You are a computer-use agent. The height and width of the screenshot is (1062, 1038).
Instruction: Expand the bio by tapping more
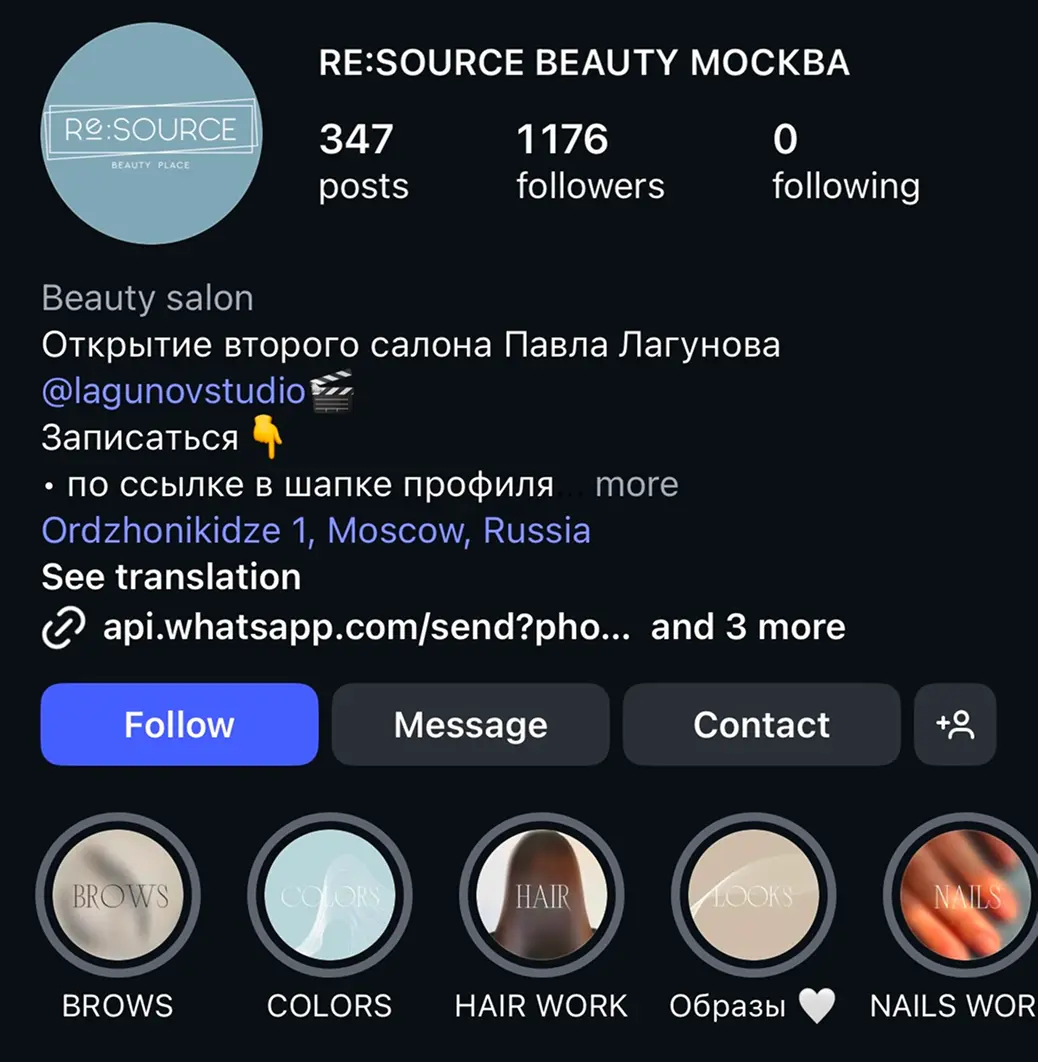pyautogui.click(x=637, y=484)
